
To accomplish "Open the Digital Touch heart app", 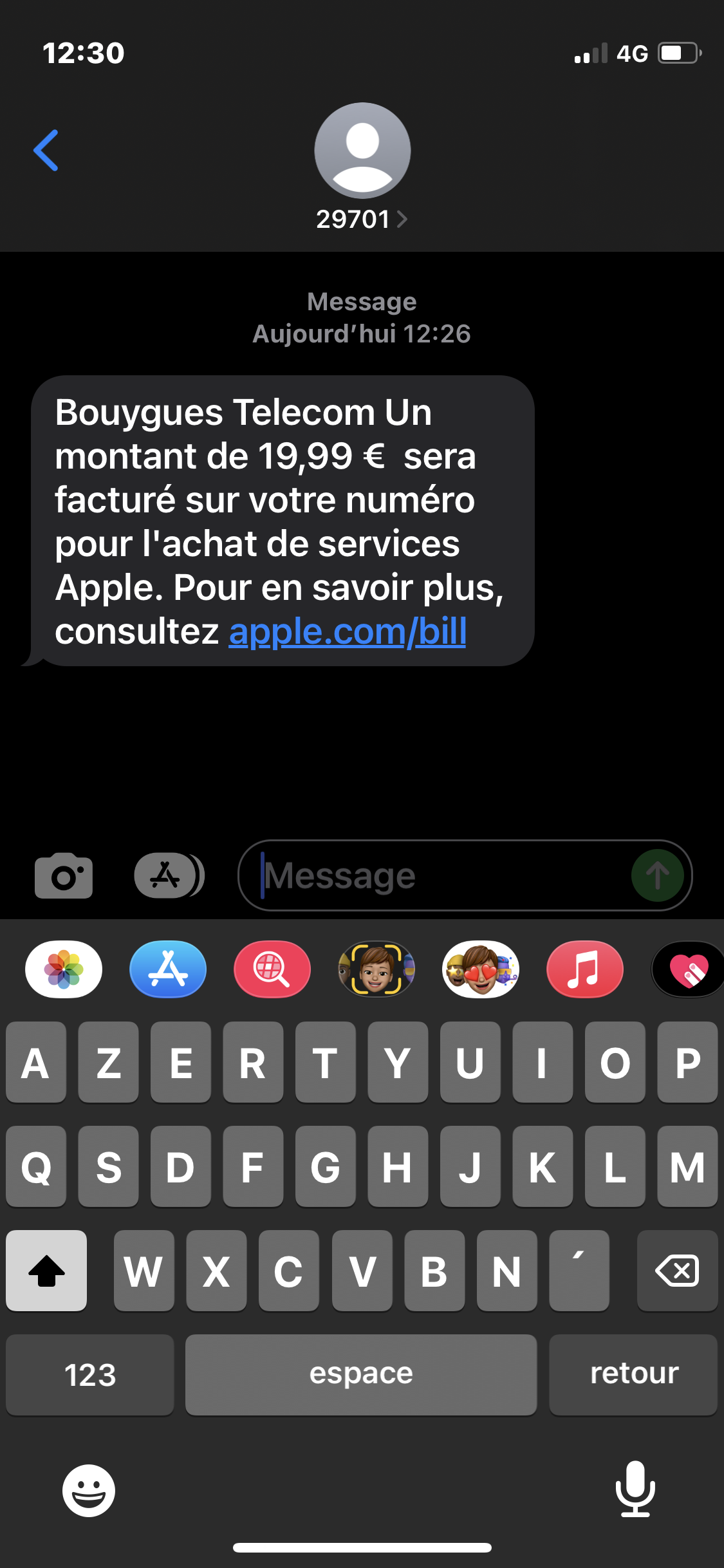I will tap(688, 969).
